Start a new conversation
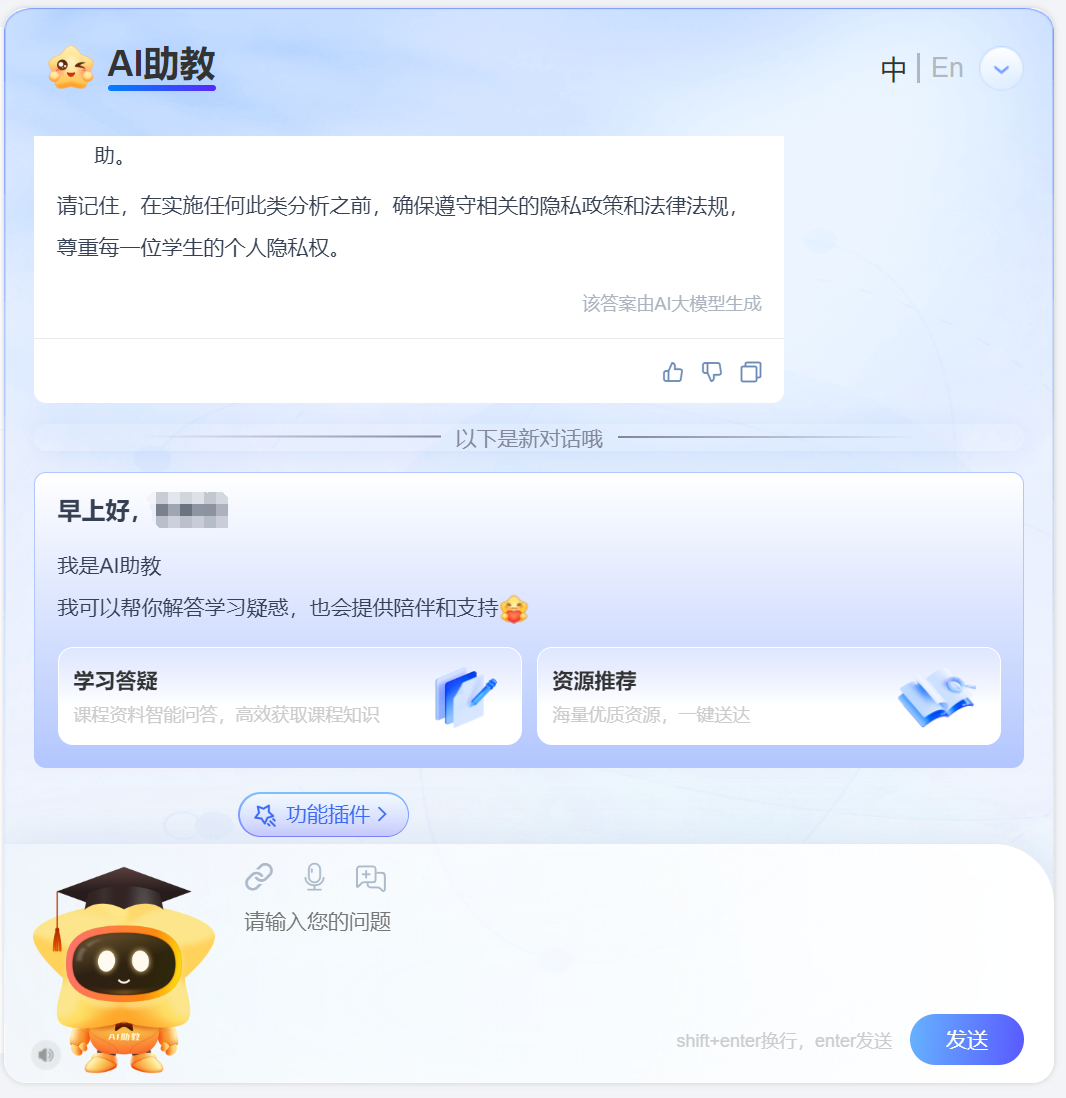1066x1098 pixels. pyautogui.click(x=371, y=878)
